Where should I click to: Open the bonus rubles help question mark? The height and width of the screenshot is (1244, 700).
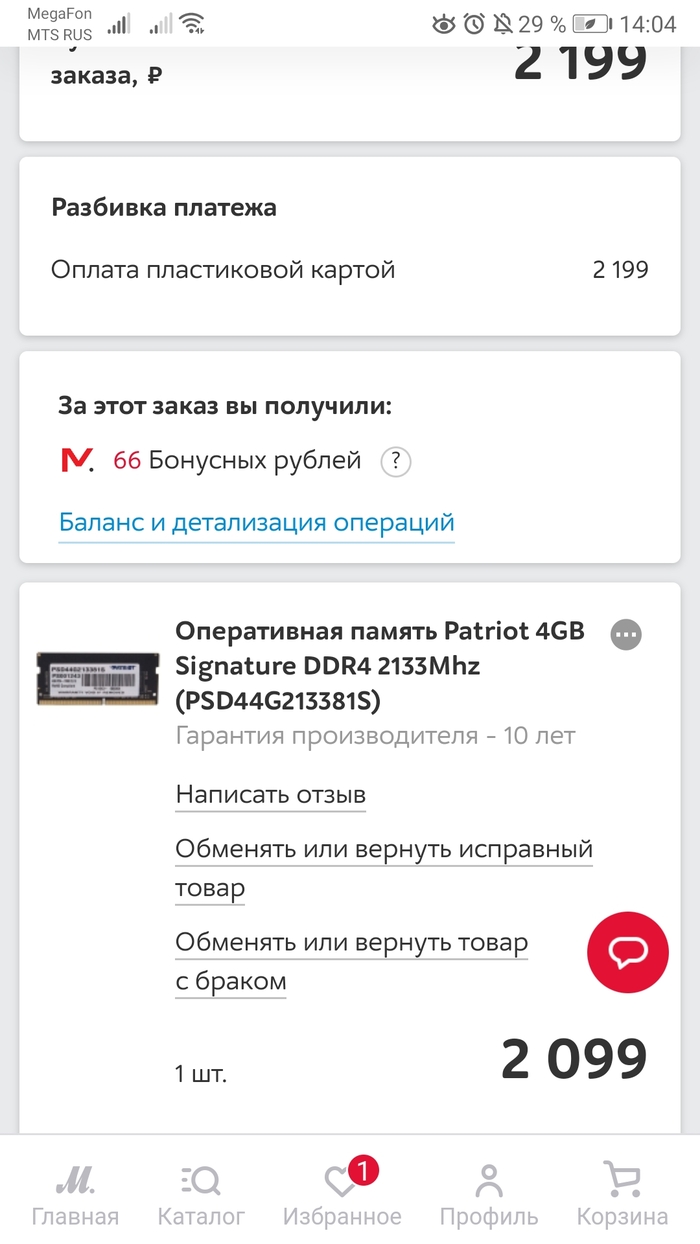click(x=396, y=461)
